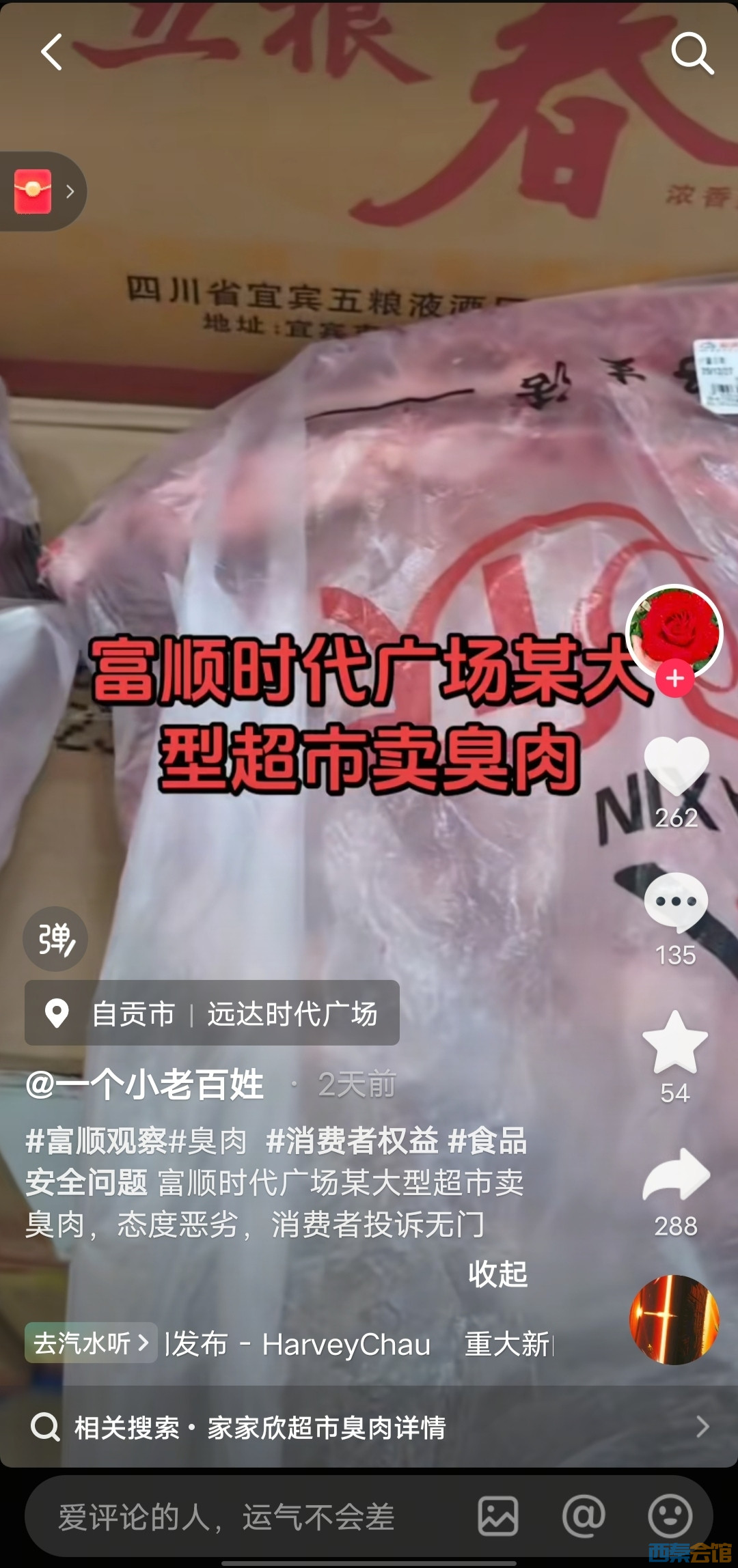Open the @一个小老百姓 username
This screenshot has height=1568, width=738.
pyautogui.click(x=145, y=1084)
